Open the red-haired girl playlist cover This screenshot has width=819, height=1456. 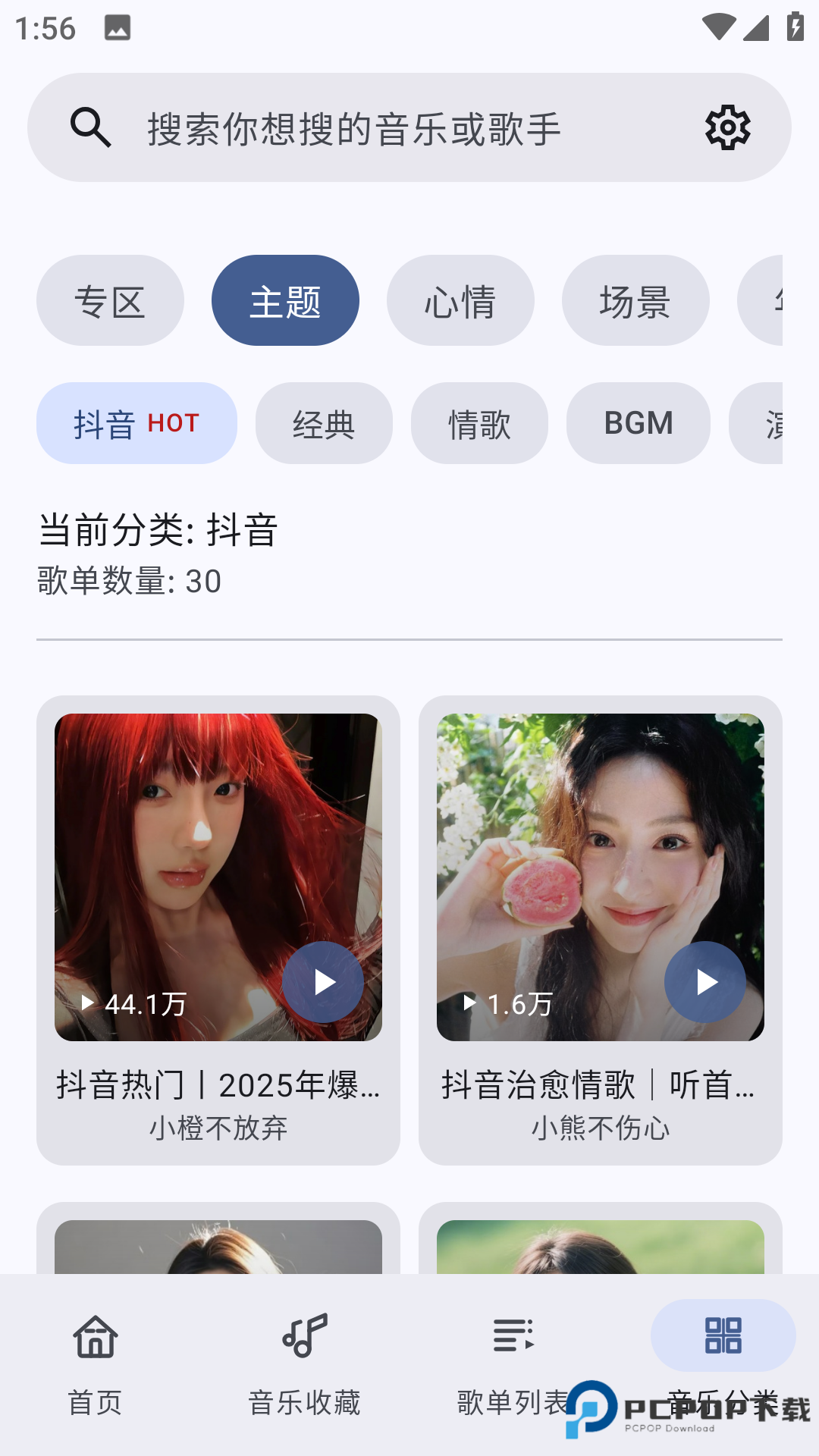tap(218, 872)
